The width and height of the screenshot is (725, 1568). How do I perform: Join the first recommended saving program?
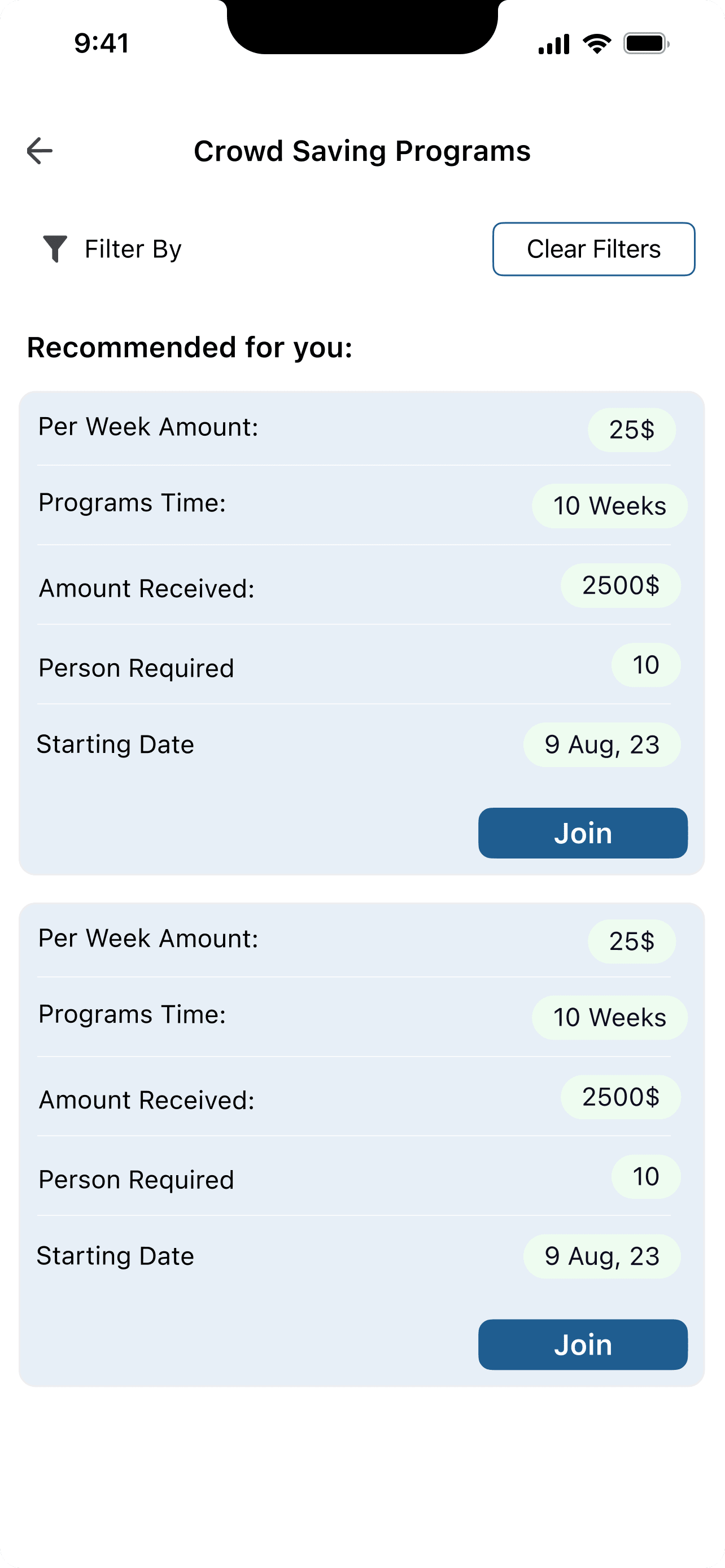point(583,833)
